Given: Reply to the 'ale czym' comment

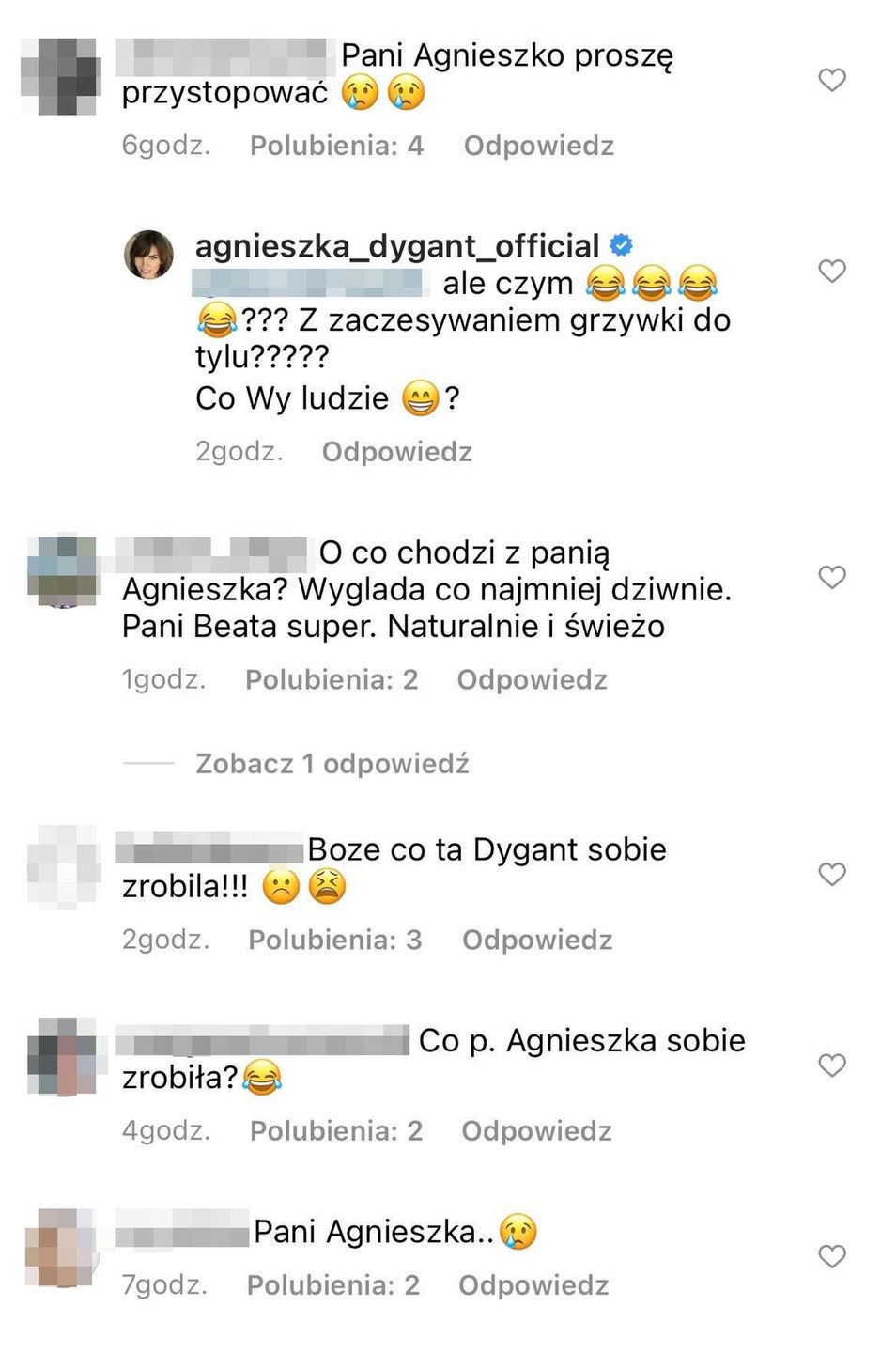Looking at the screenshot, I should pyautogui.click(x=396, y=452).
